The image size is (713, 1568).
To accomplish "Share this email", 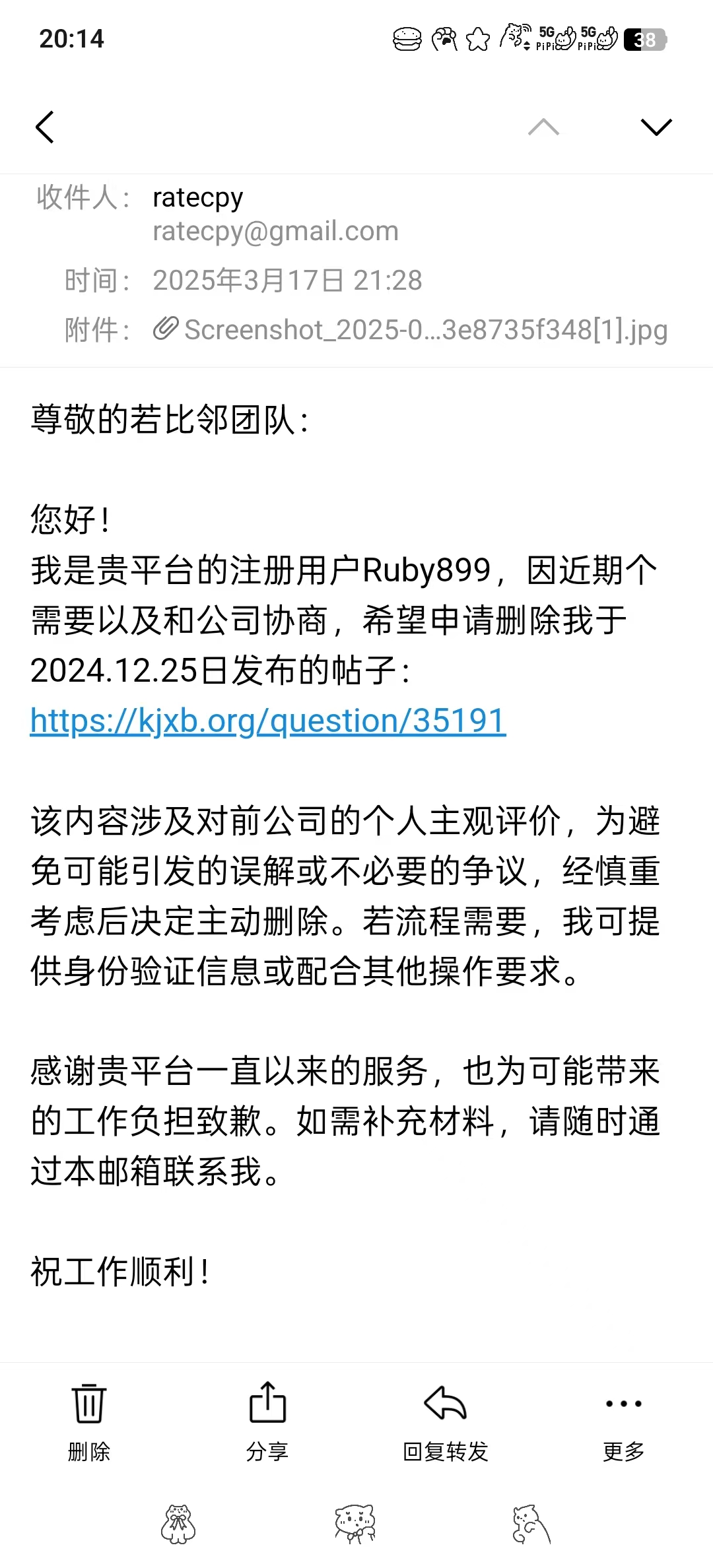I will tap(267, 1420).
